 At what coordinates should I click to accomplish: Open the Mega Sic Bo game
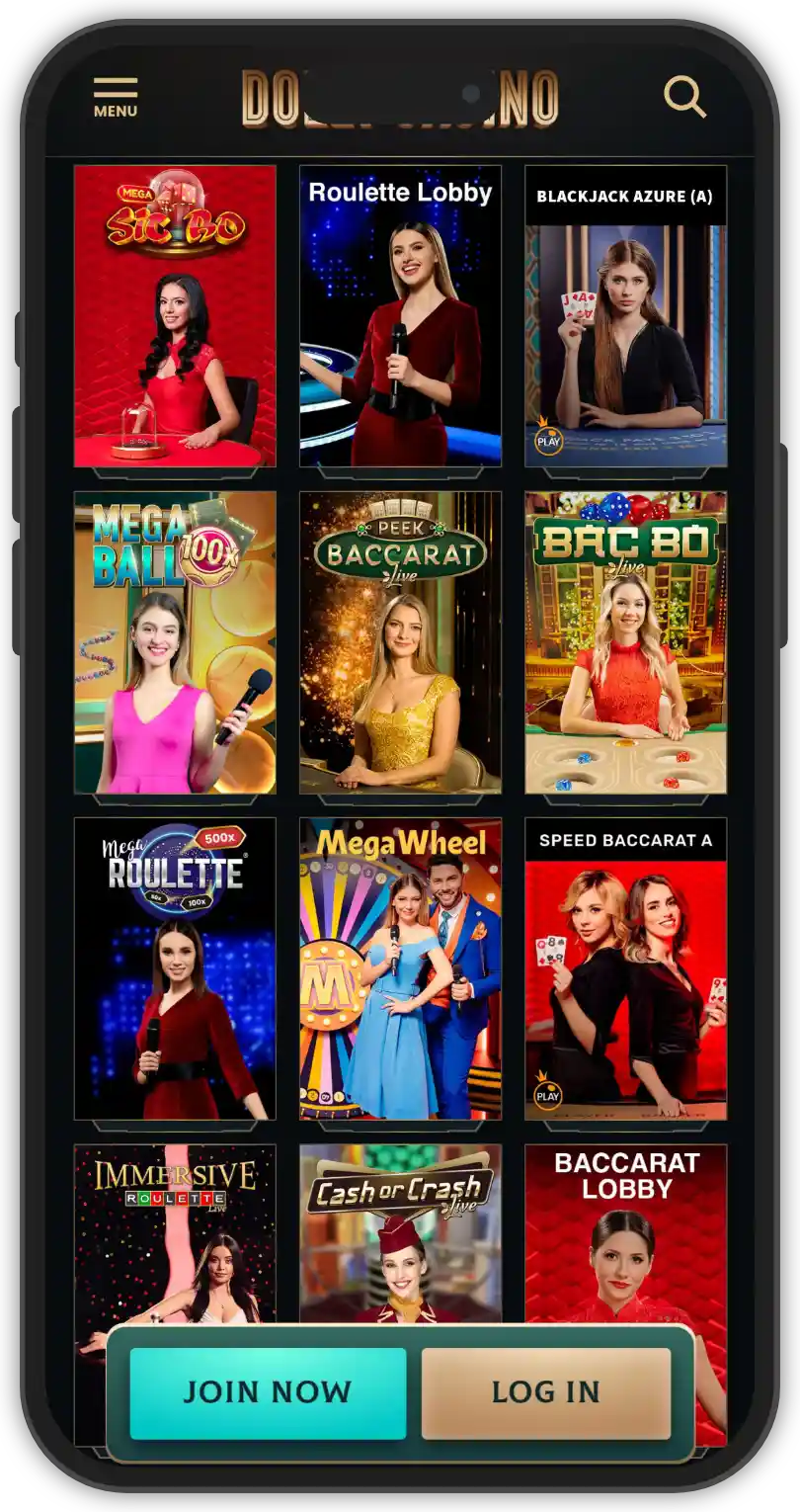(x=175, y=316)
